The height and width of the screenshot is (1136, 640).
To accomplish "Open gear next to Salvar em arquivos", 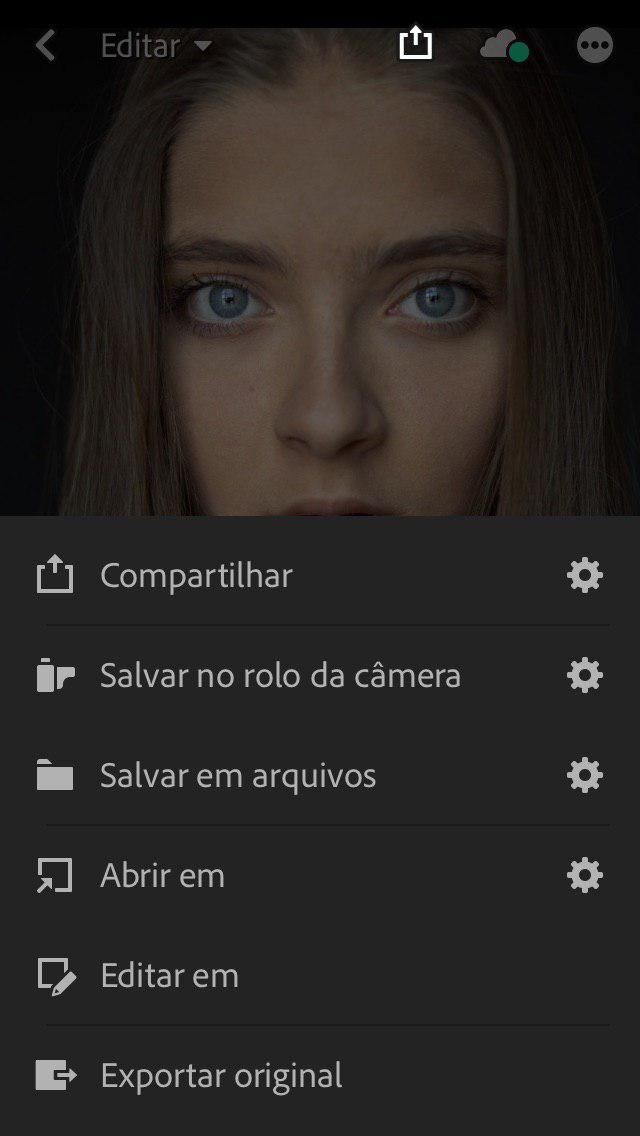I will click(x=585, y=776).
